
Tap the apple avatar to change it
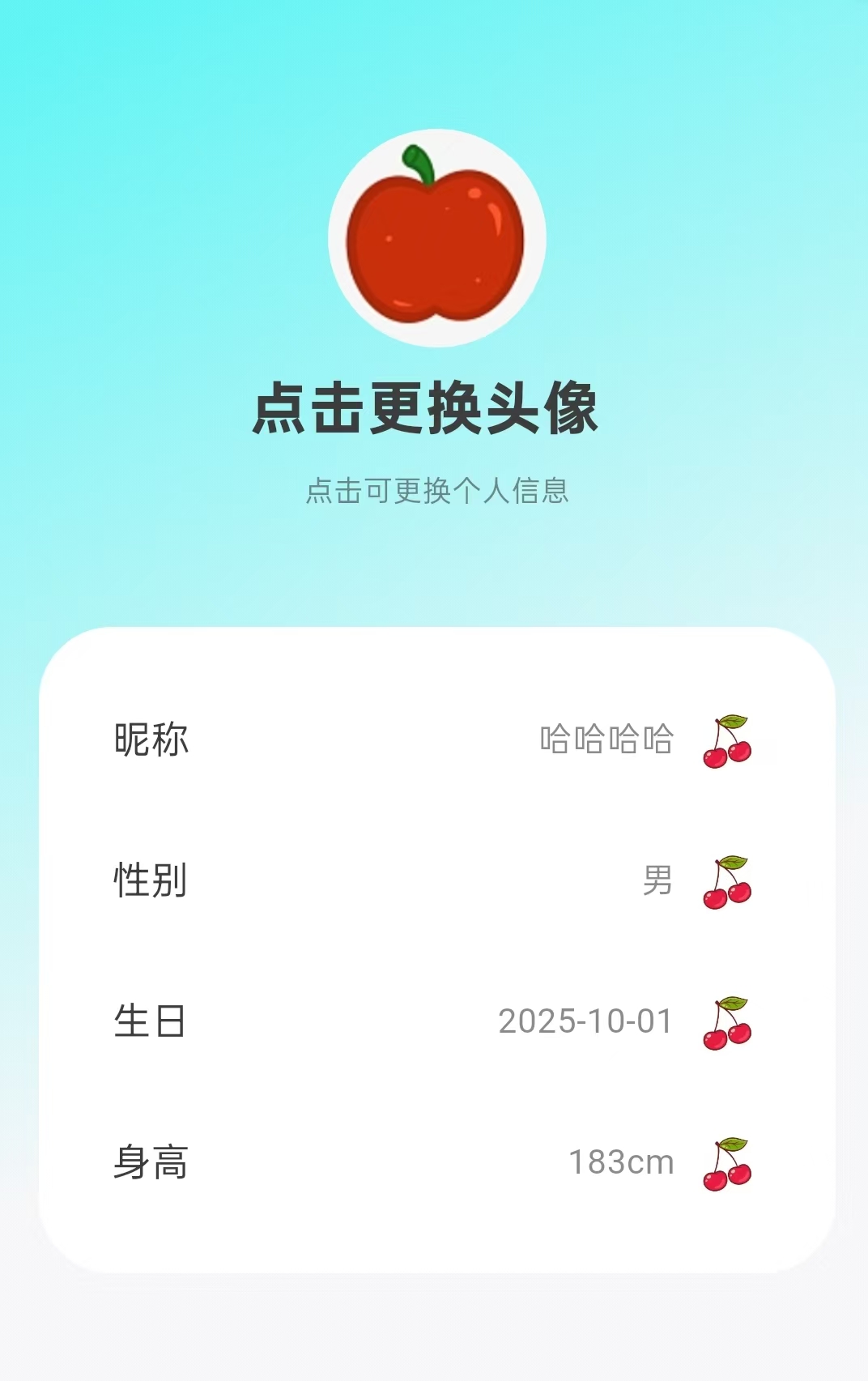437,238
